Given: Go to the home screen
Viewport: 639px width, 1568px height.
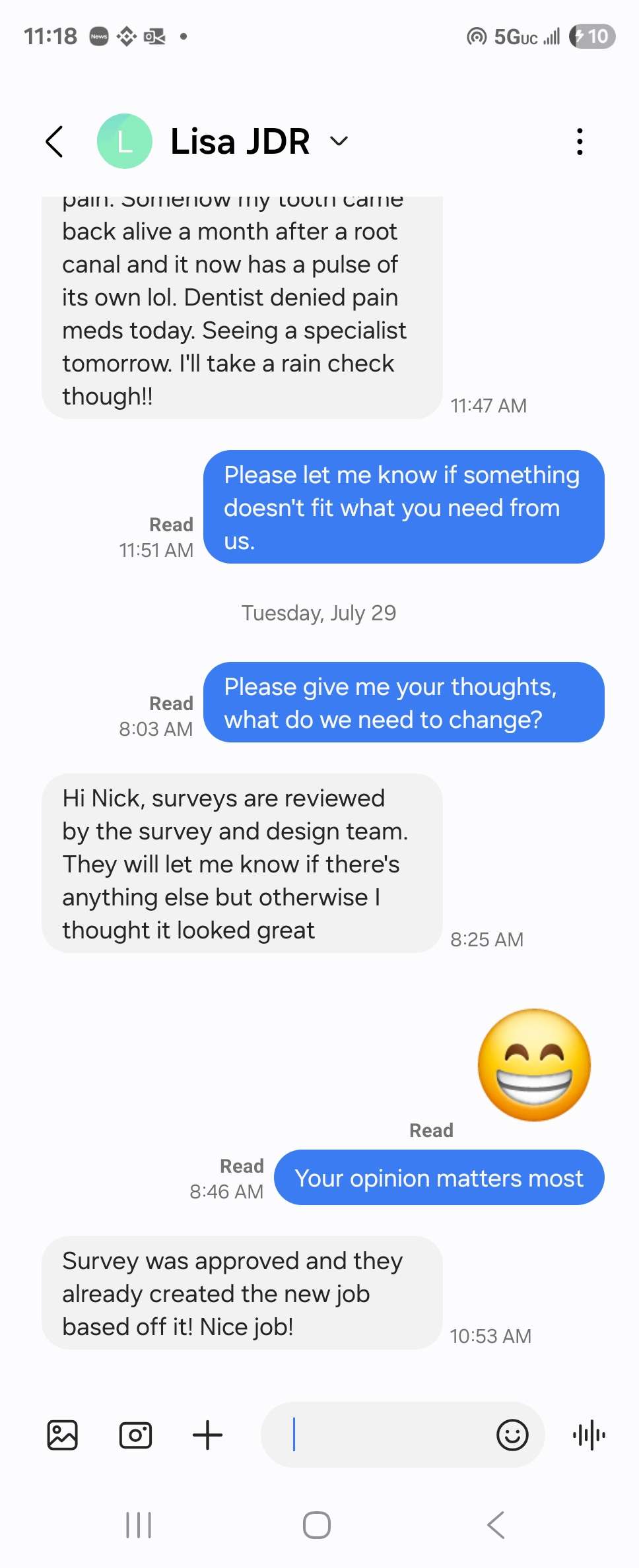Looking at the screenshot, I should (x=317, y=1525).
